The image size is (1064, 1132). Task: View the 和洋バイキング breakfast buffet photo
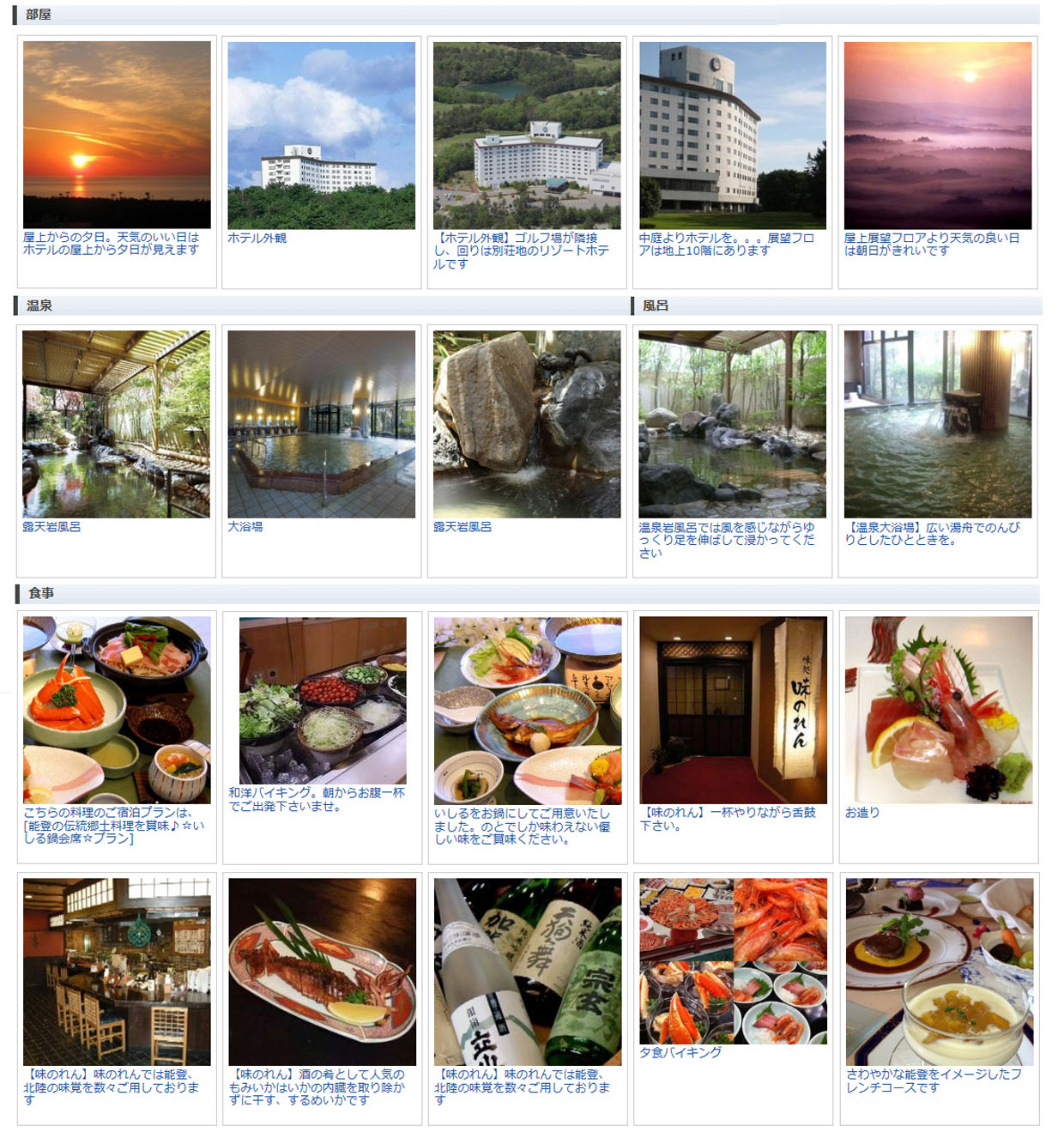coord(323,700)
